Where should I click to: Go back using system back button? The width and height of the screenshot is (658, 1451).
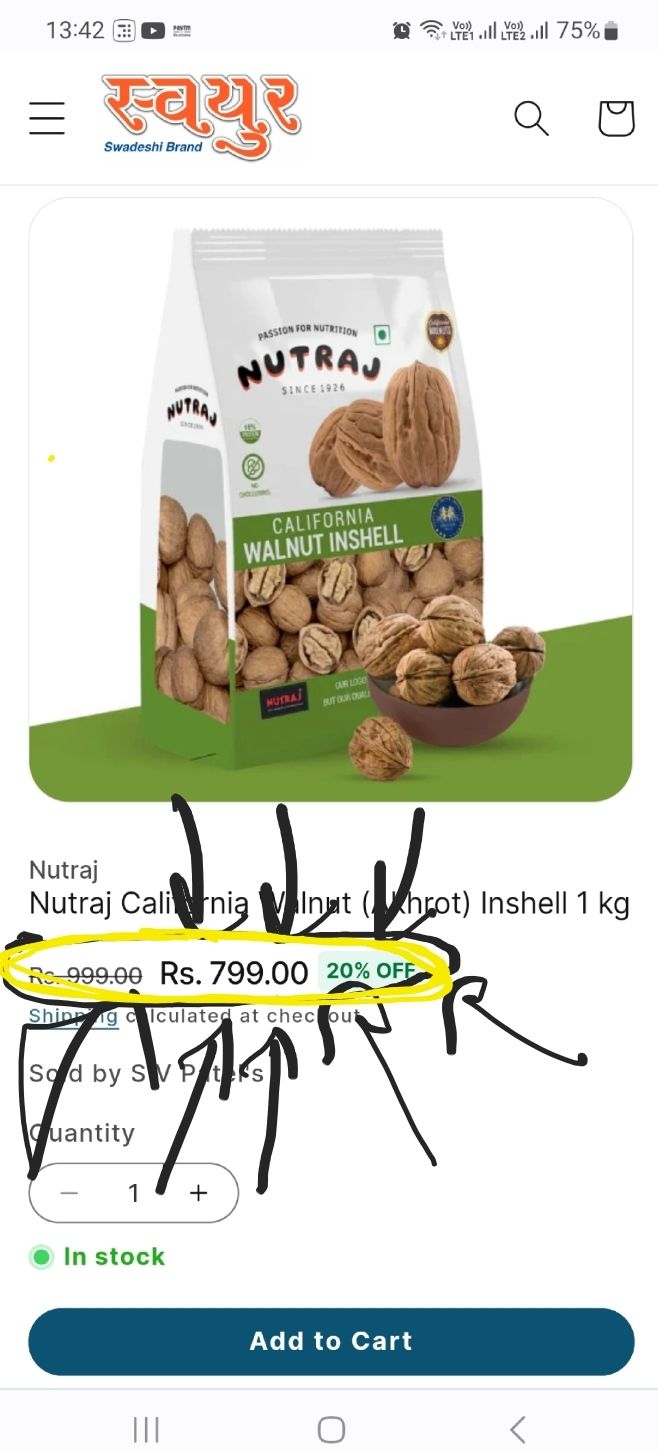[517, 1429]
